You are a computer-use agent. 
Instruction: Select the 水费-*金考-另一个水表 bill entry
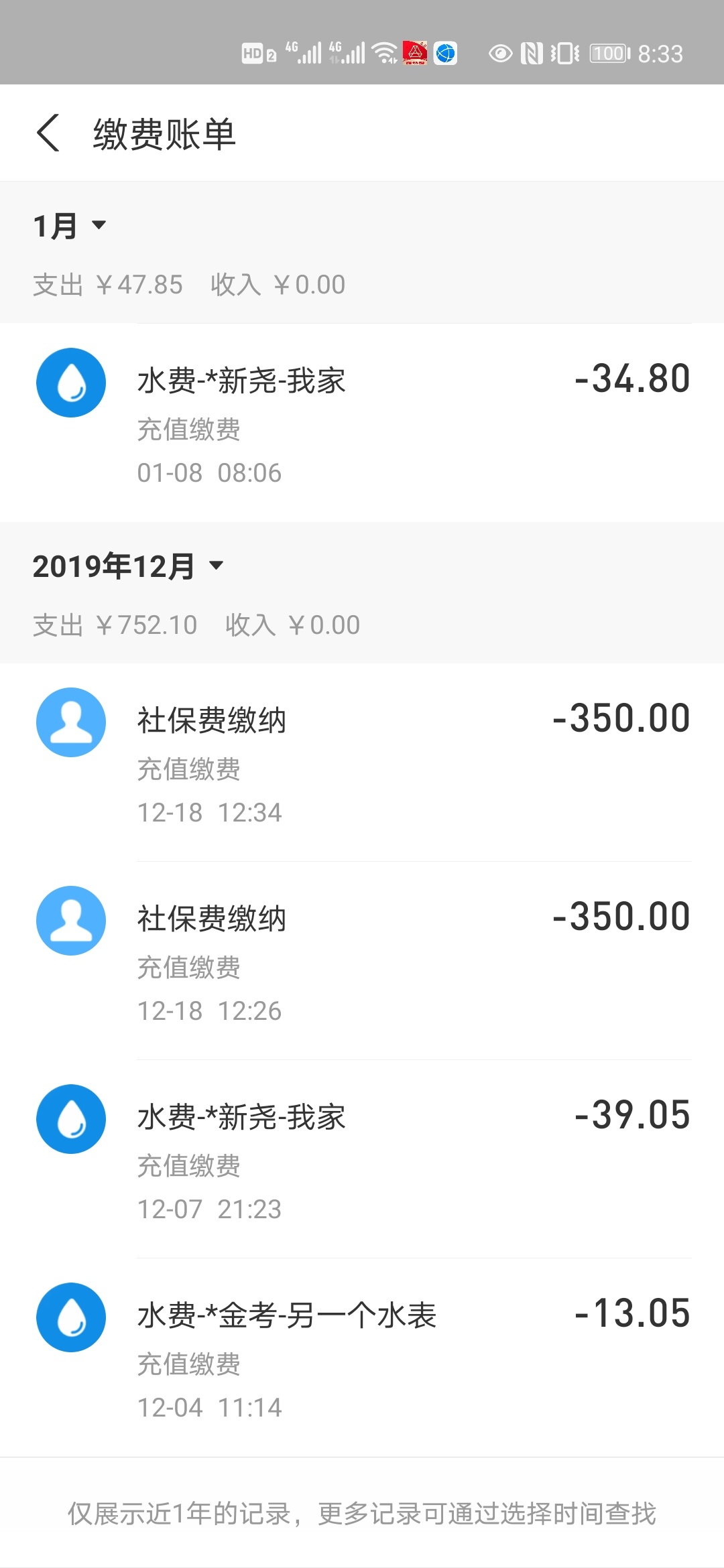pyautogui.click(x=362, y=1358)
